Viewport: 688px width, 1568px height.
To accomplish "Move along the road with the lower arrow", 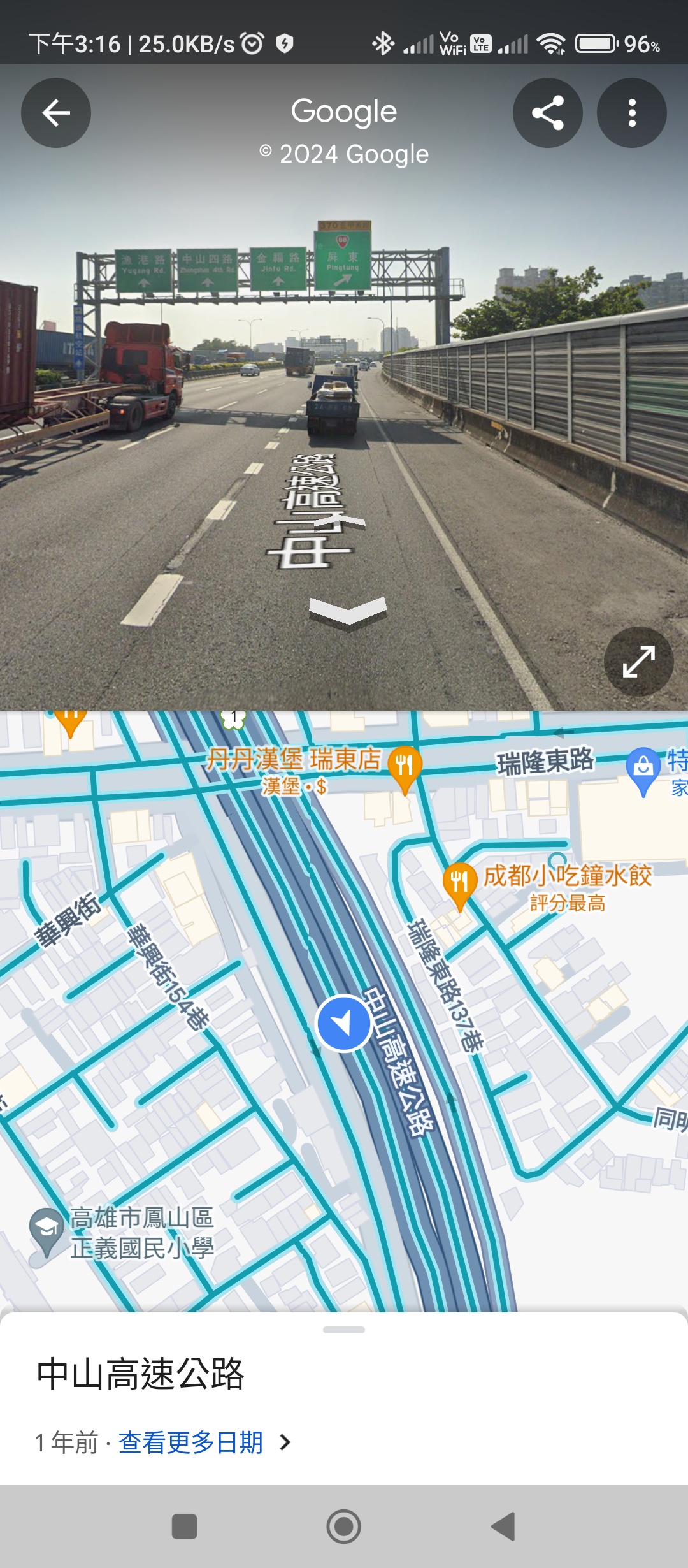I will coord(348,612).
